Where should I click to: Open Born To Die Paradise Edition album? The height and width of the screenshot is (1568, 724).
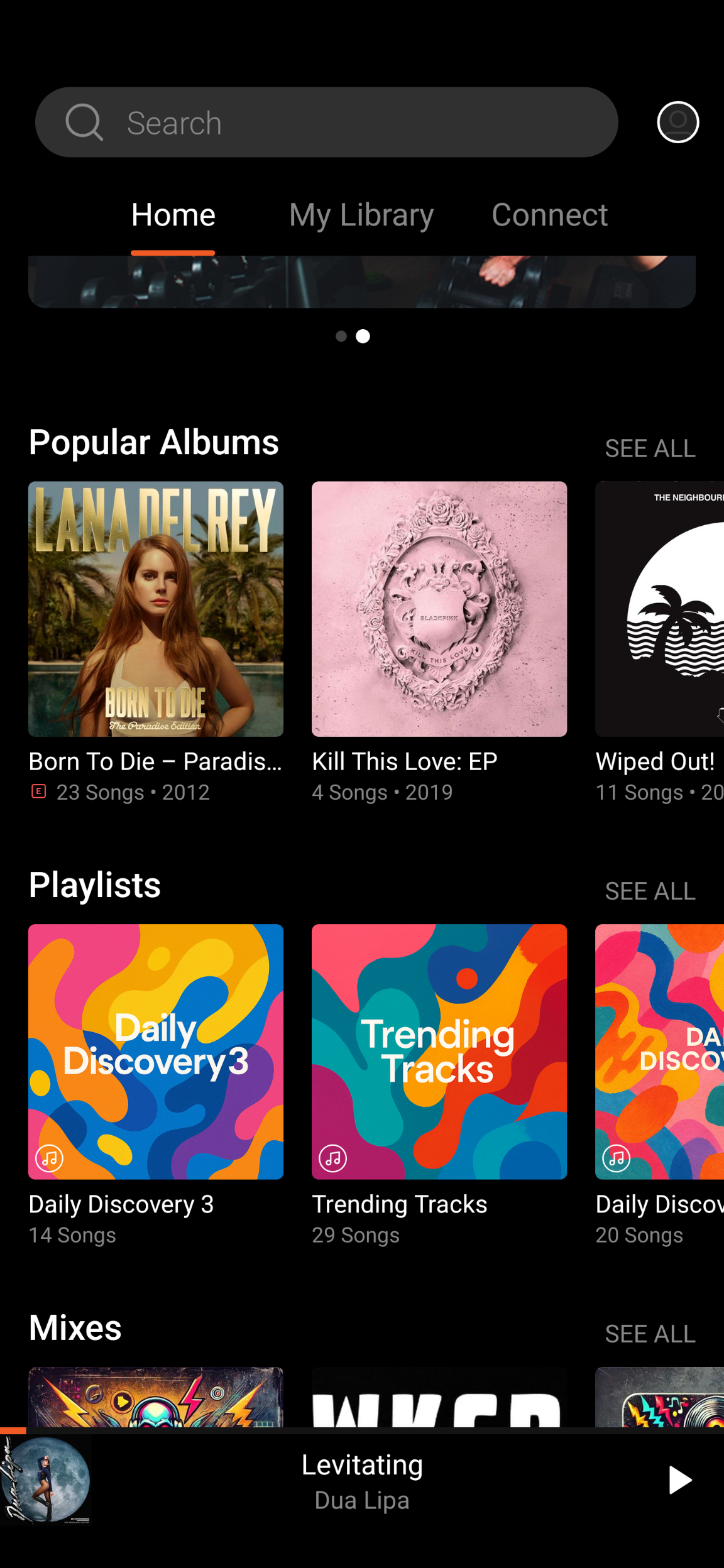tap(156, 609)
